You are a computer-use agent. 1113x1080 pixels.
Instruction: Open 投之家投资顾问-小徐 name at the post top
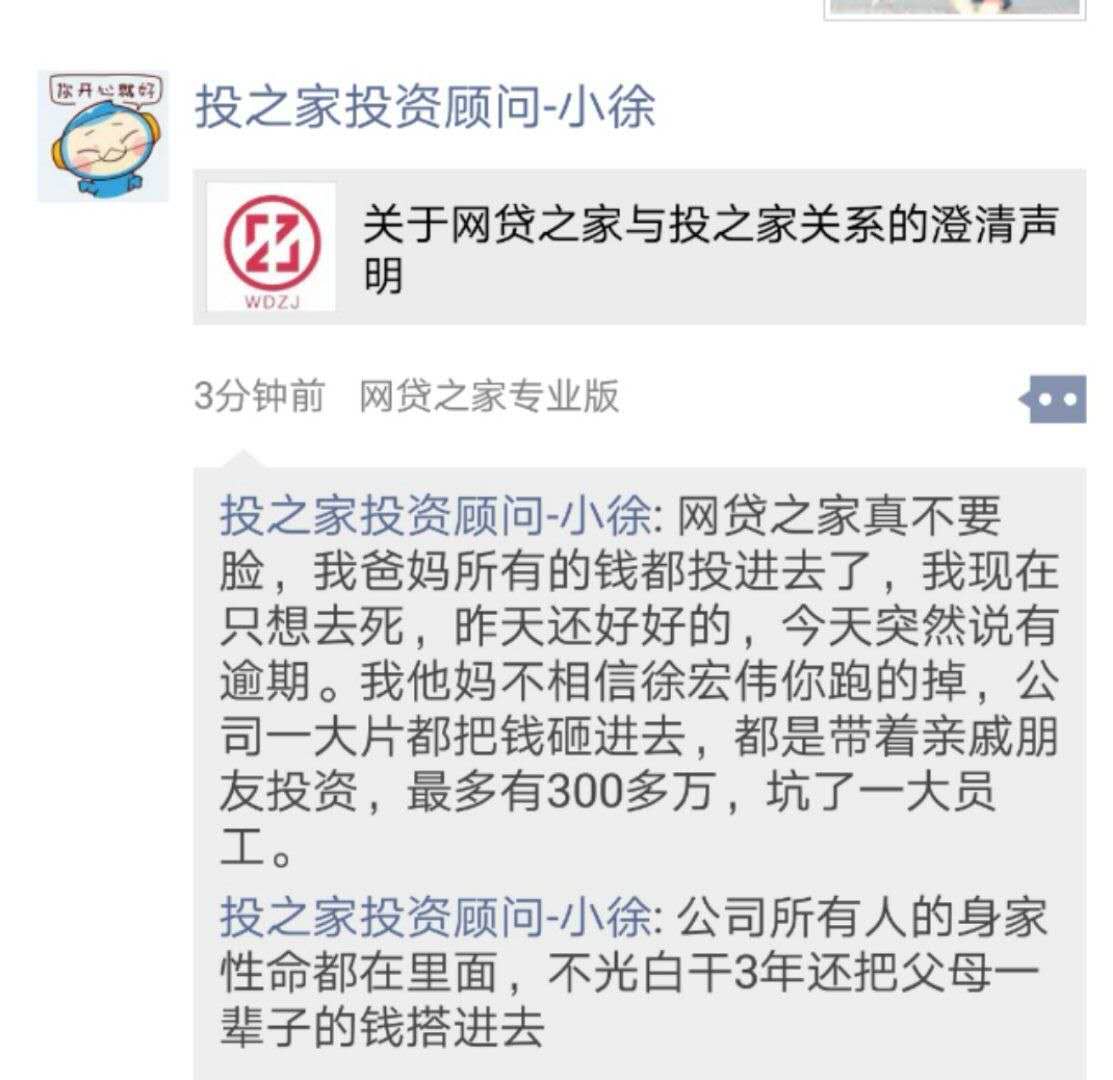tap(425, 107)
